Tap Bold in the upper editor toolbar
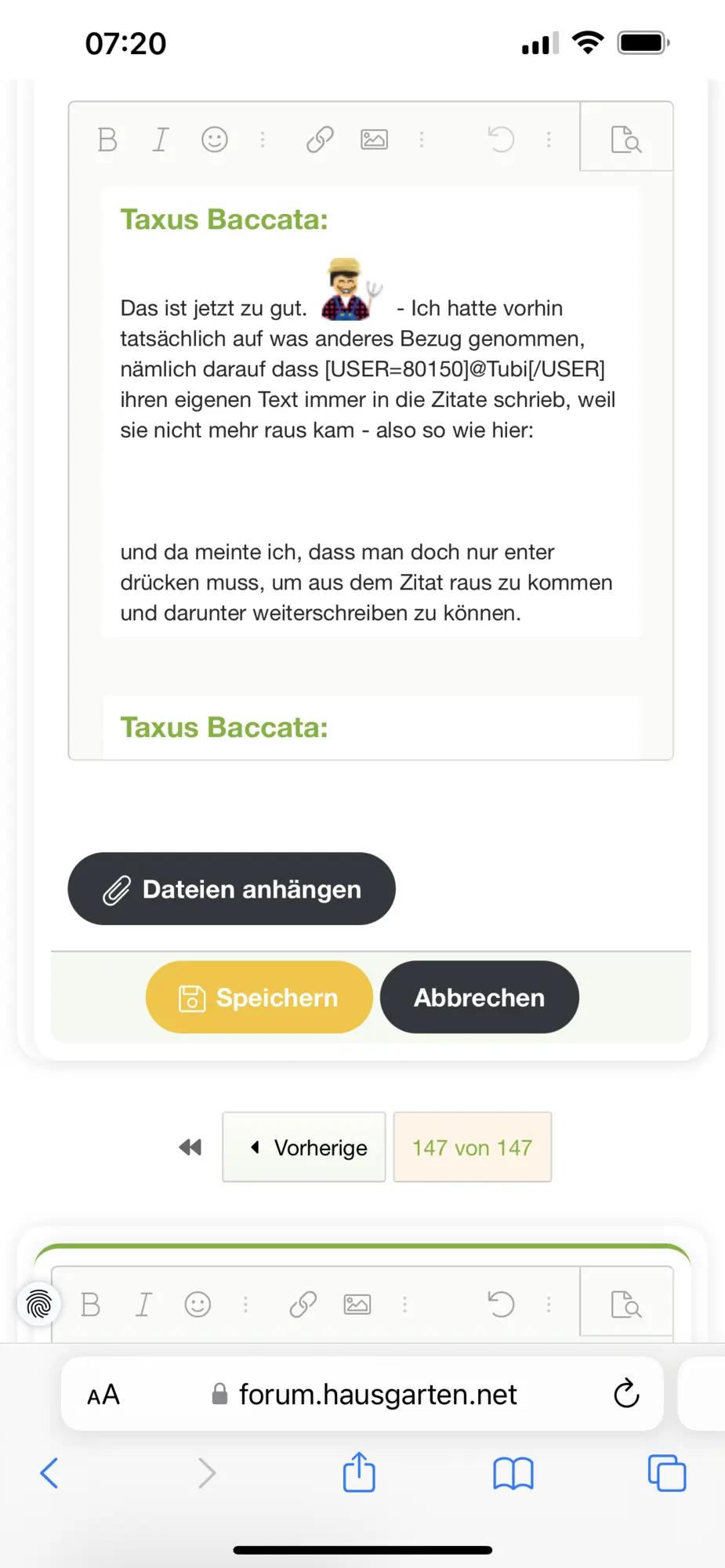The image size is (725, 1568). pyautogui.click(x=107, y=140)
